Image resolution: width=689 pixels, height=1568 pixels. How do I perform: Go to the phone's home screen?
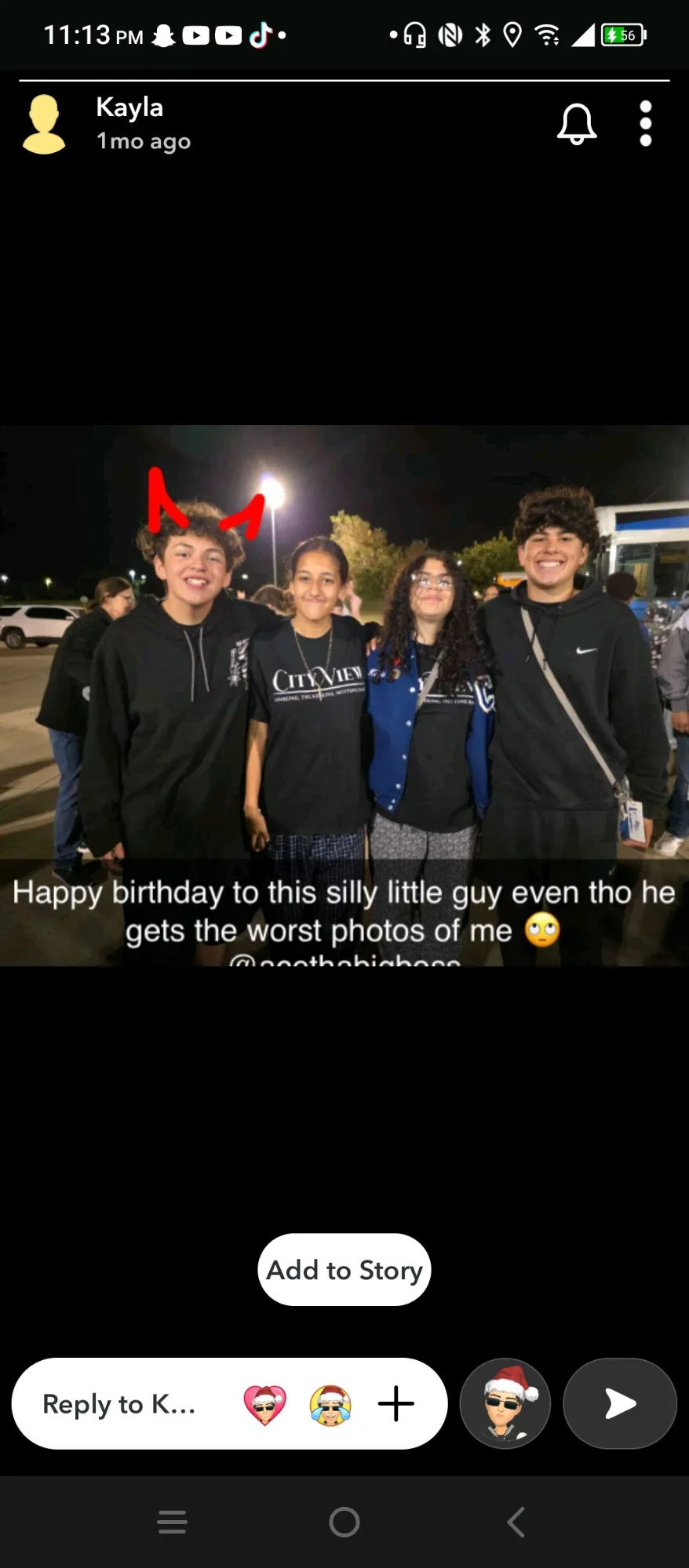tap(344, 1523)
